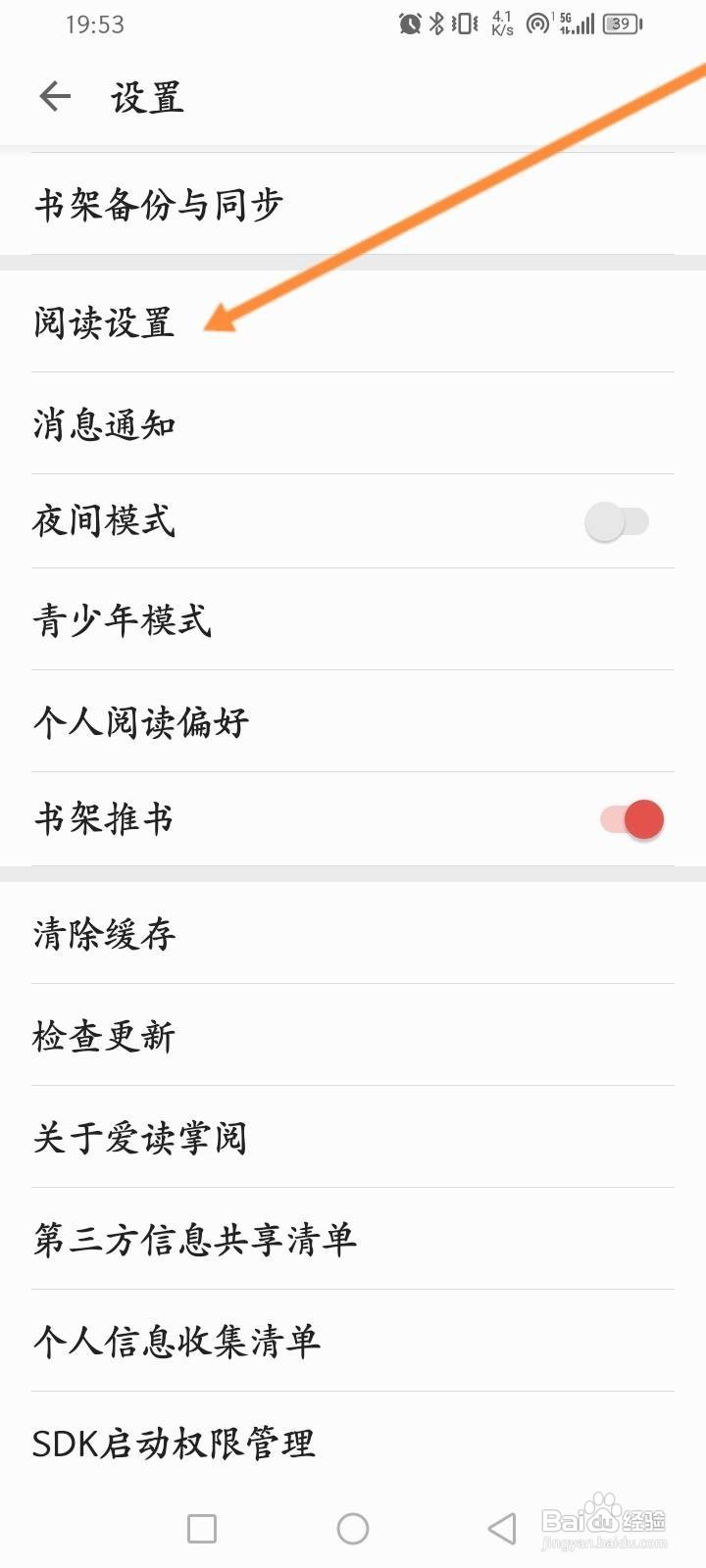This screenshot has width=706, height=1568.
Task: Tap 检查更新 to check for updates
Action: [103, 1035]
